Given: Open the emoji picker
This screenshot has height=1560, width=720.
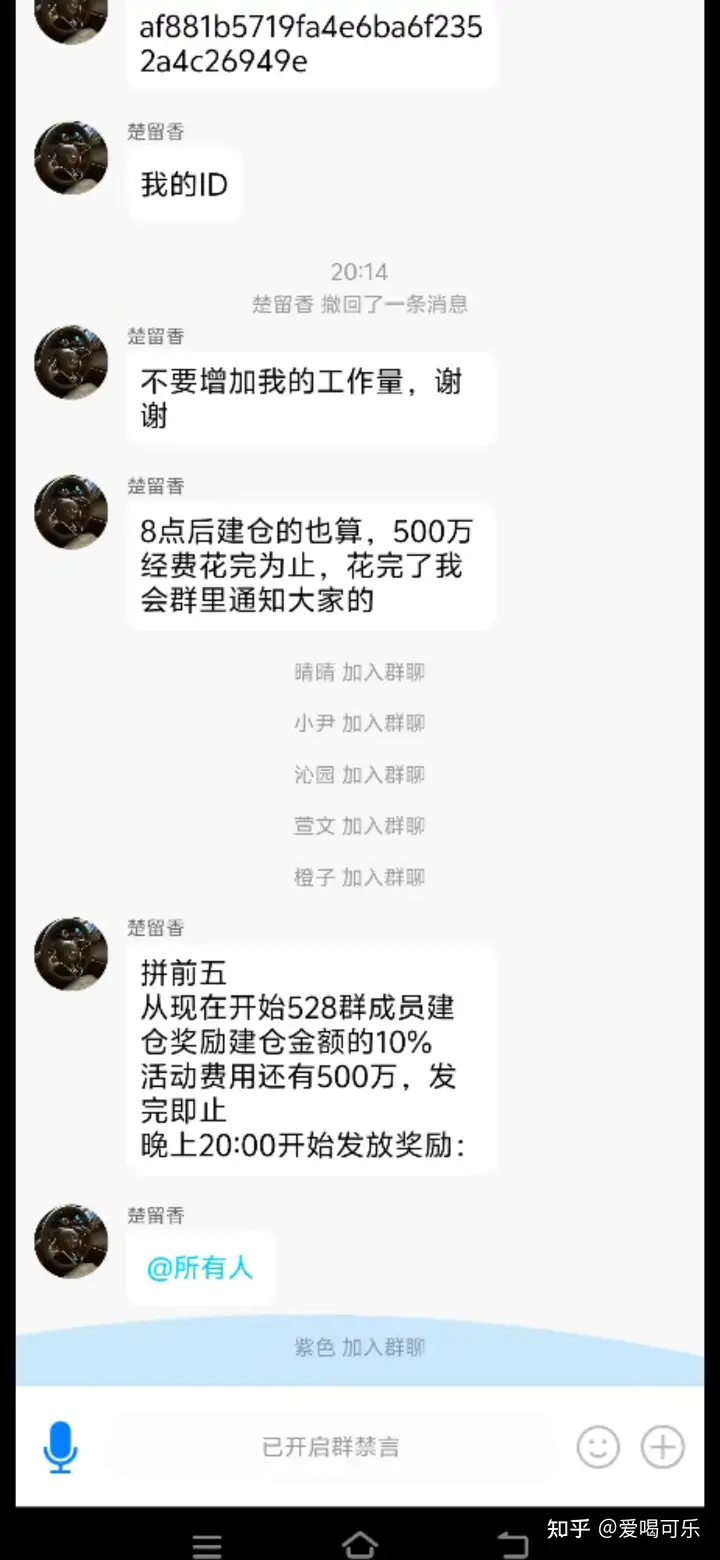Looking at the screenshot, I should [x=598, y=1446].
